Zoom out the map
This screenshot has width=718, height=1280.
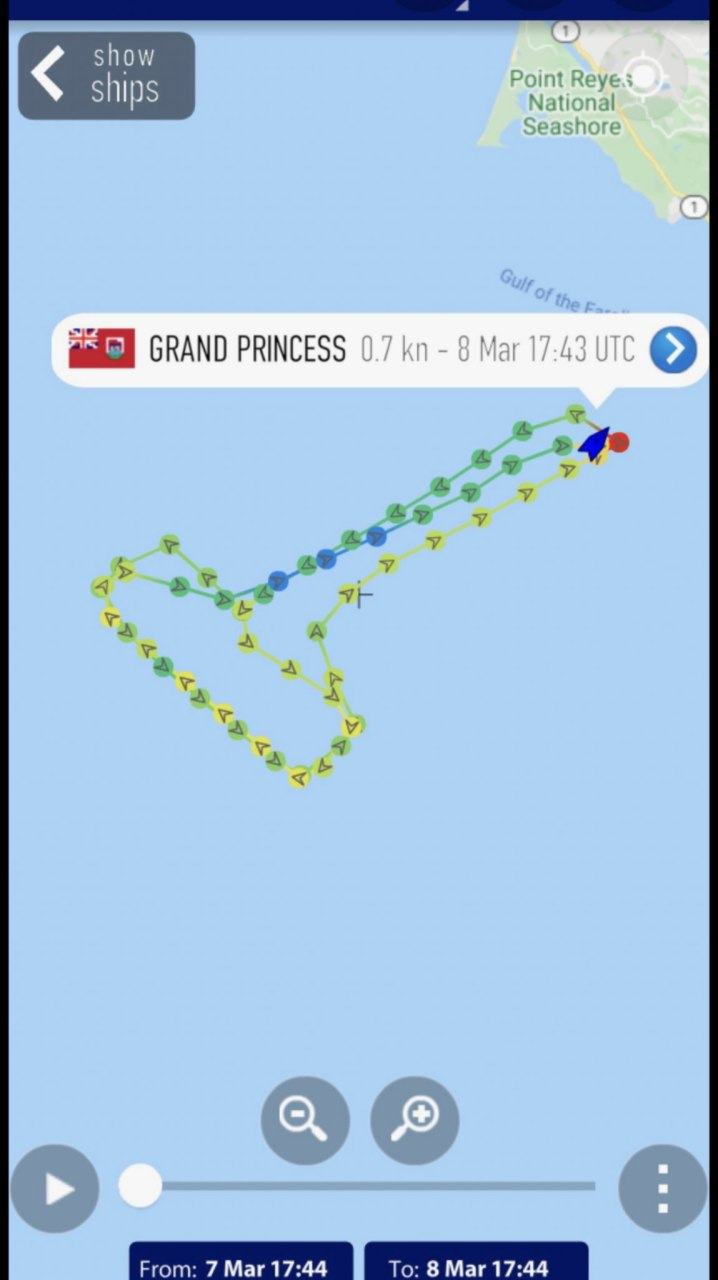[x=305, y=1120]
